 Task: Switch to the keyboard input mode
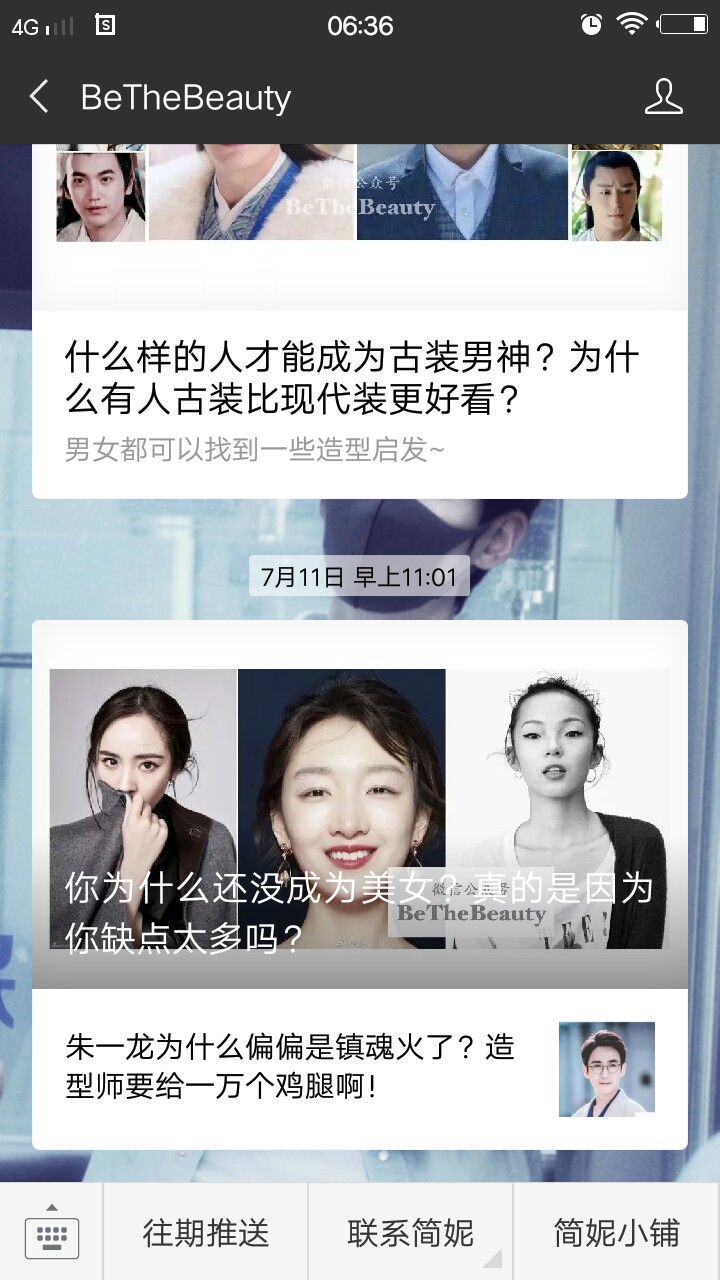(x=51, y=1232)
